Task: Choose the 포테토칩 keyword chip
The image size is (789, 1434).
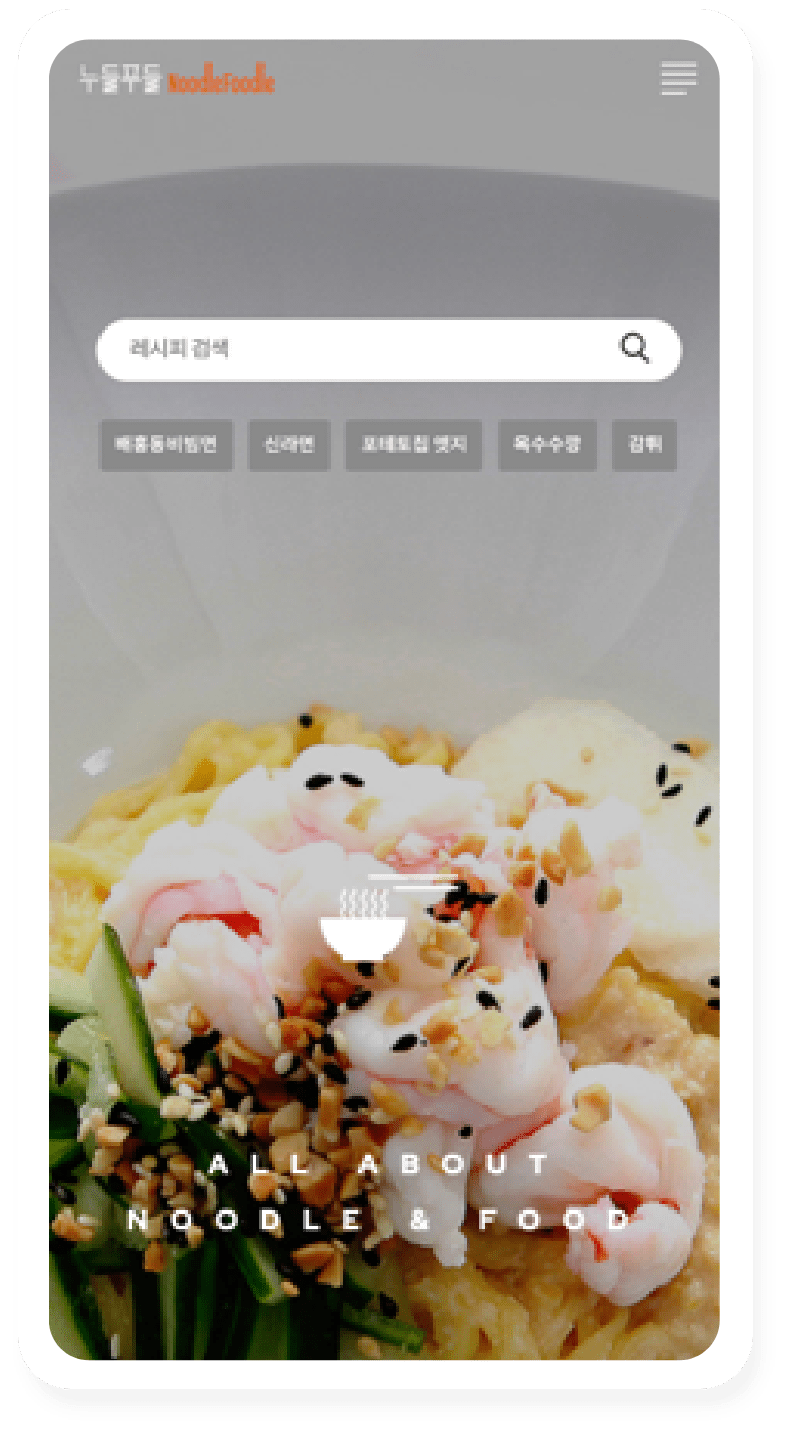Action: (x=414, y=445)
